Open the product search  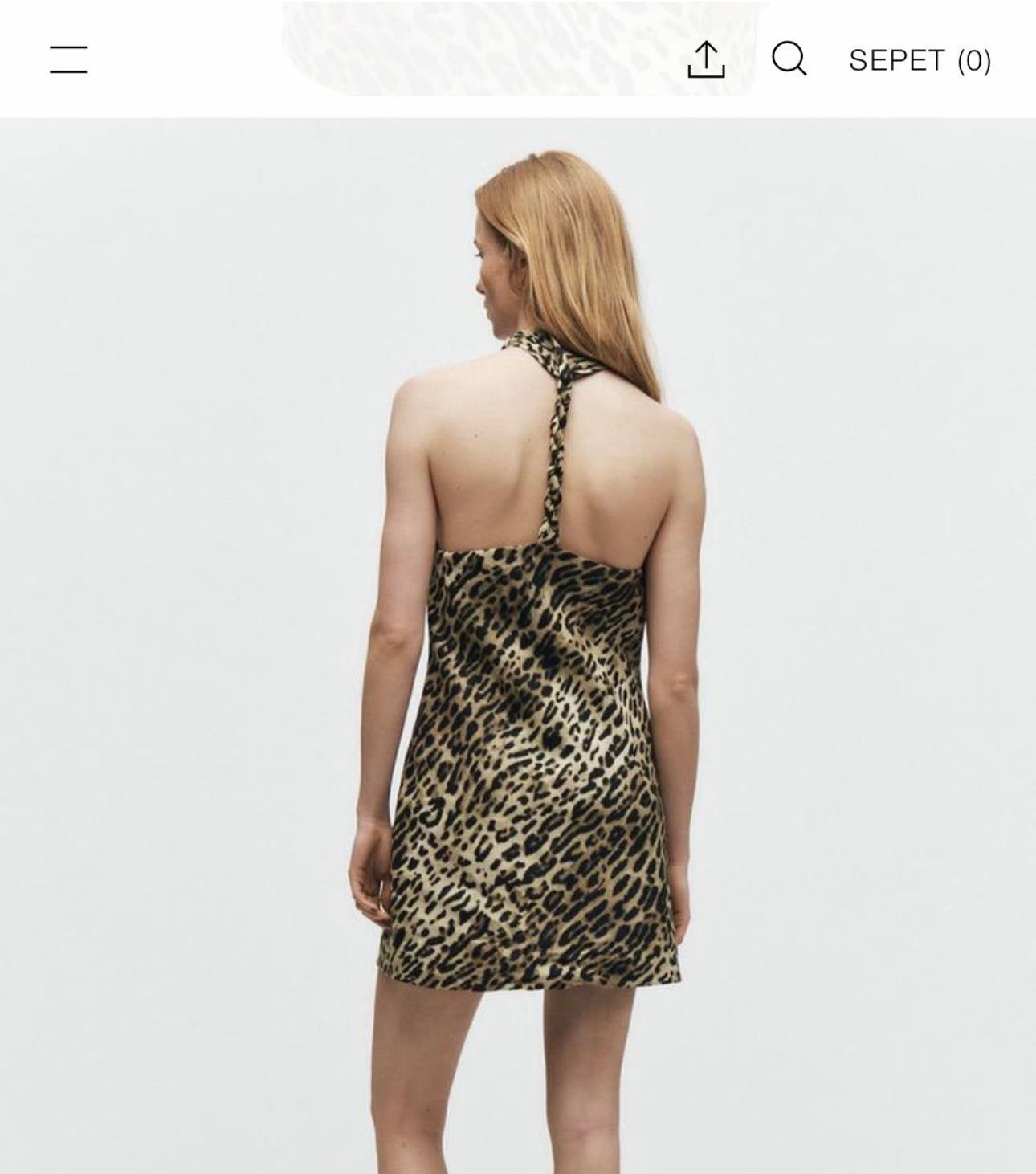click(789, 59)
